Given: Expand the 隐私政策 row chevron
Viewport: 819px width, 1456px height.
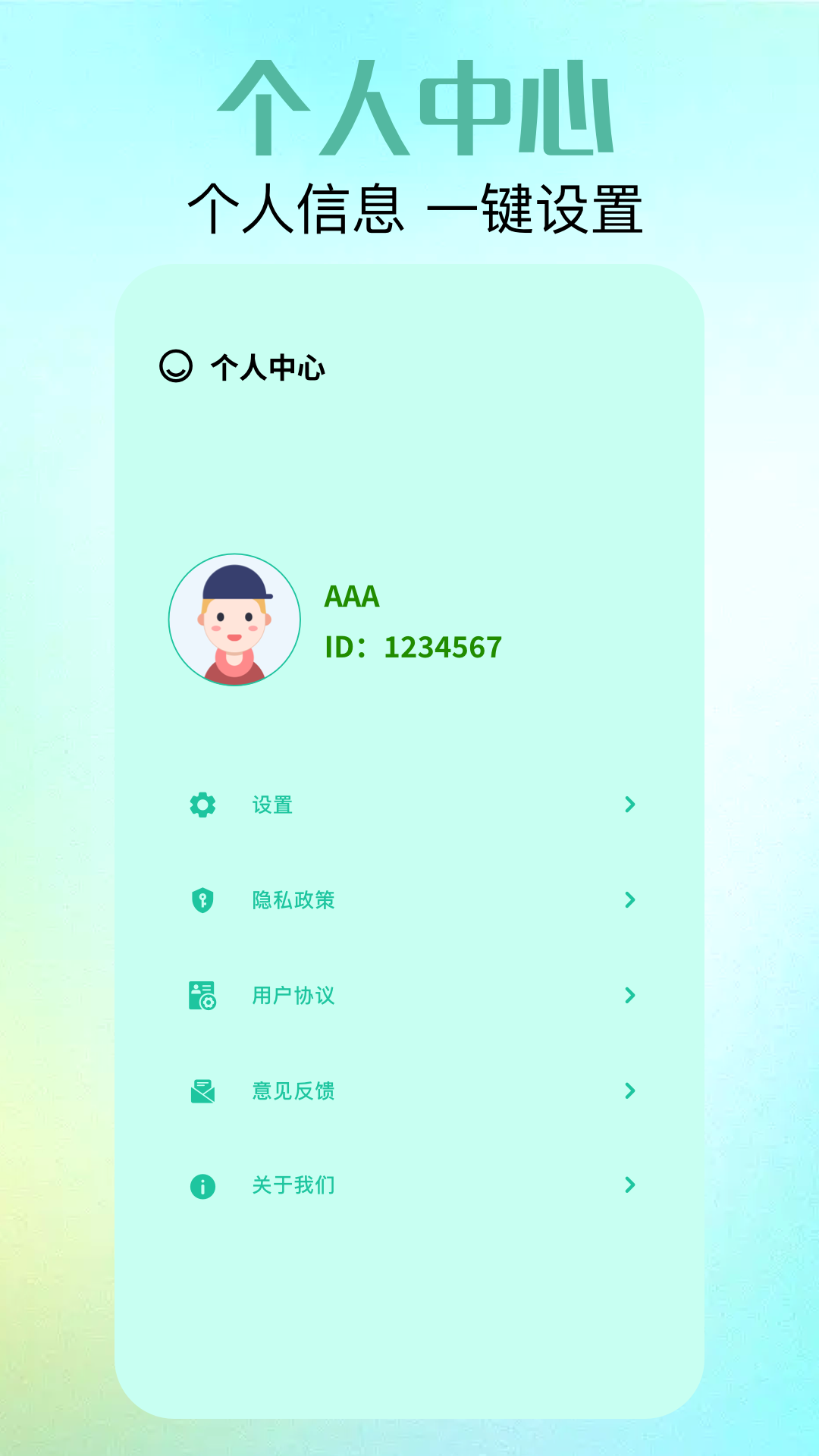Looking at the screenshot, I should click(x=629, y=900).
